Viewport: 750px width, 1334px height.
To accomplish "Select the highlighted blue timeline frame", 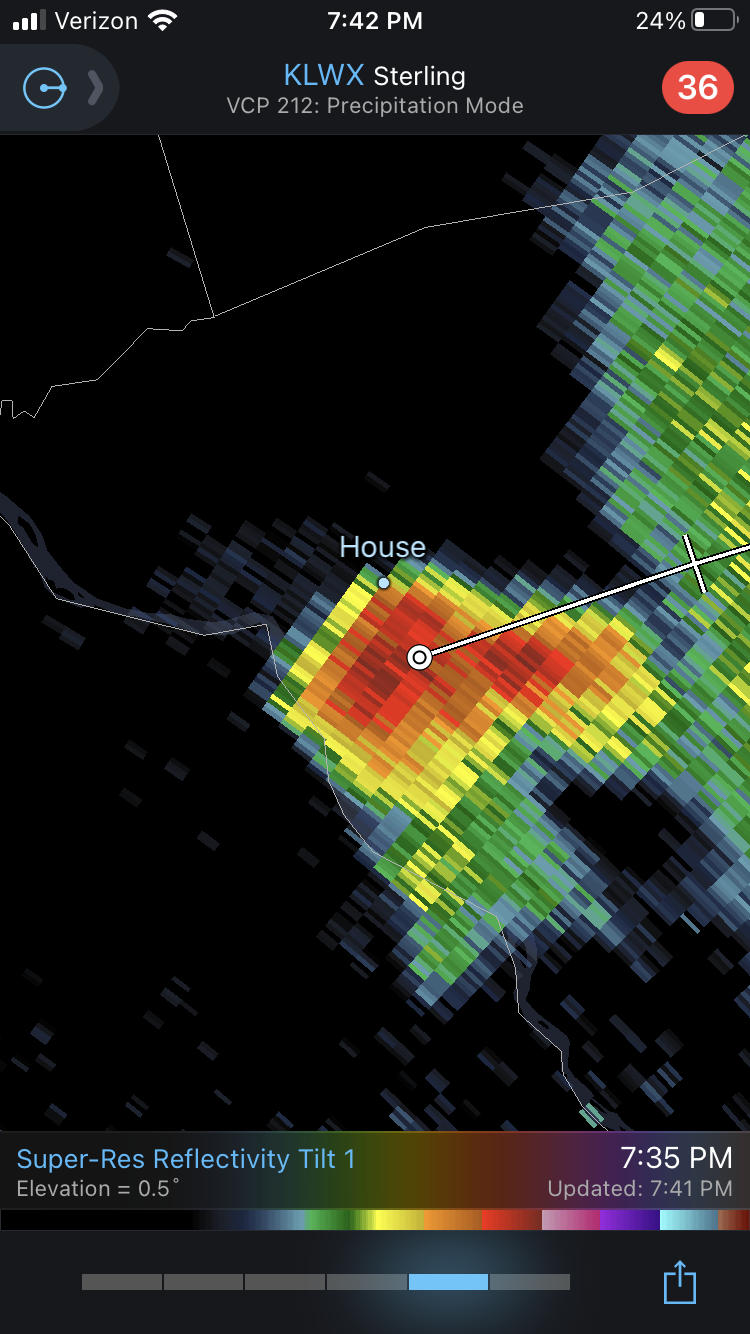I will coord(448,1282).
